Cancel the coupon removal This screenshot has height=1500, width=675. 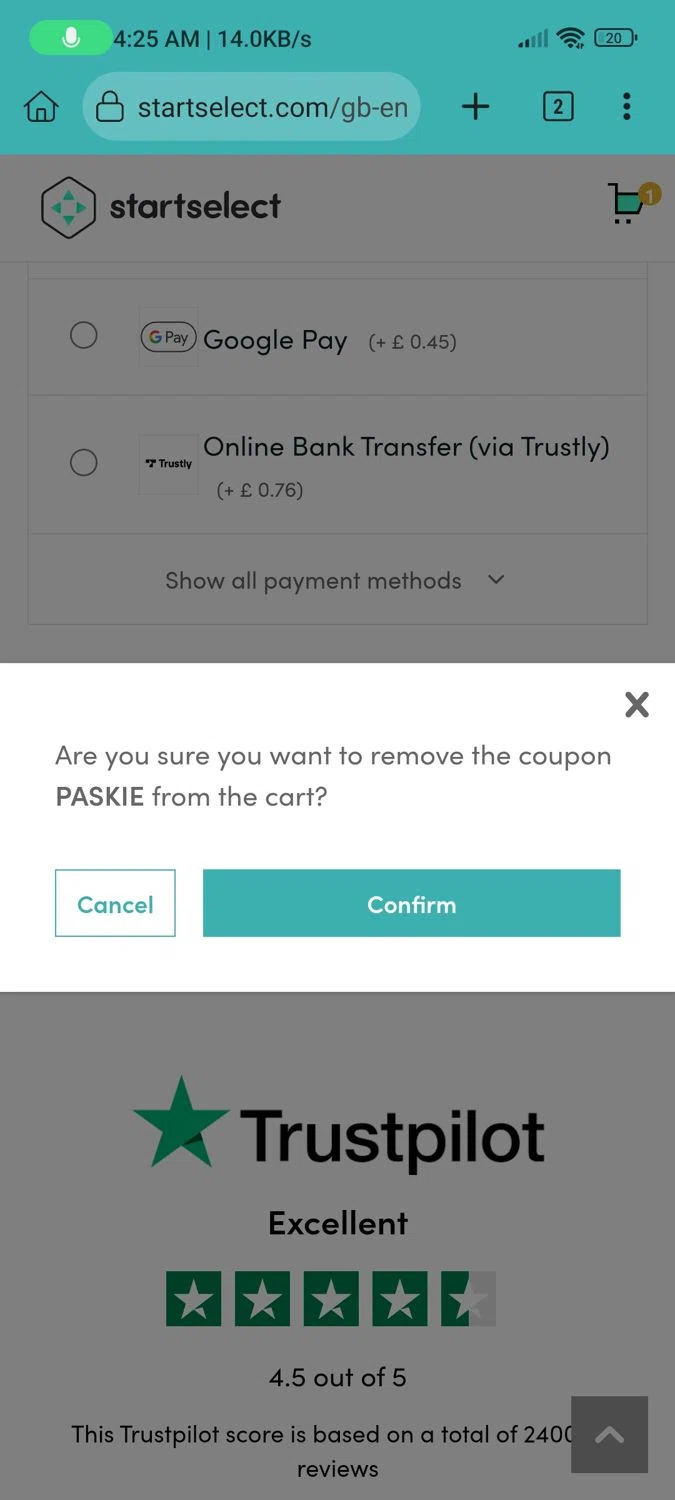[115, 903]
